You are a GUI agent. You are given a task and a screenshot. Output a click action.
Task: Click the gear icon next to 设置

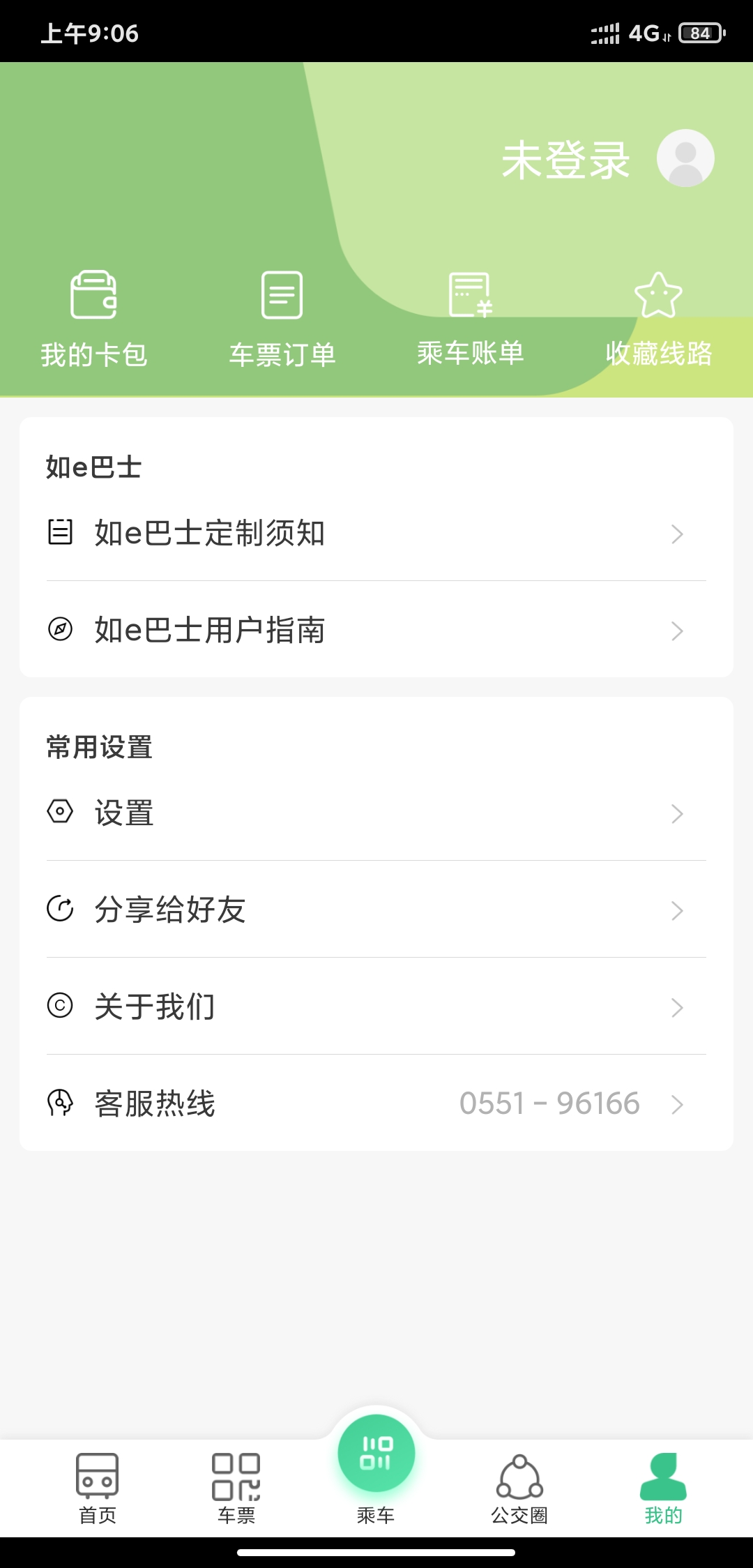(x=61, y=812)
